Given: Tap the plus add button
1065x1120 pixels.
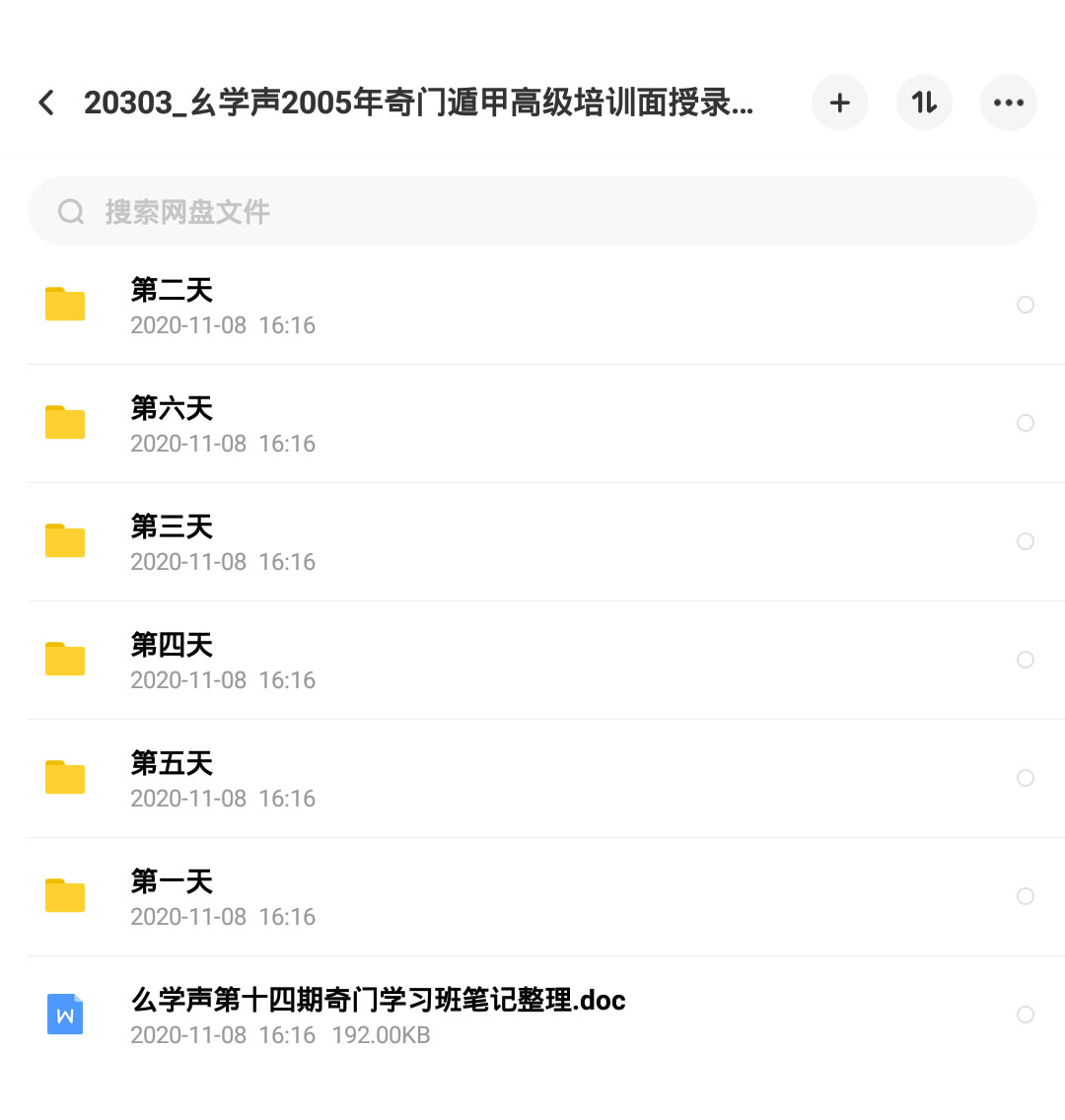Looking at the screenshot, I should pyautogui.click(x=840, y=103).
